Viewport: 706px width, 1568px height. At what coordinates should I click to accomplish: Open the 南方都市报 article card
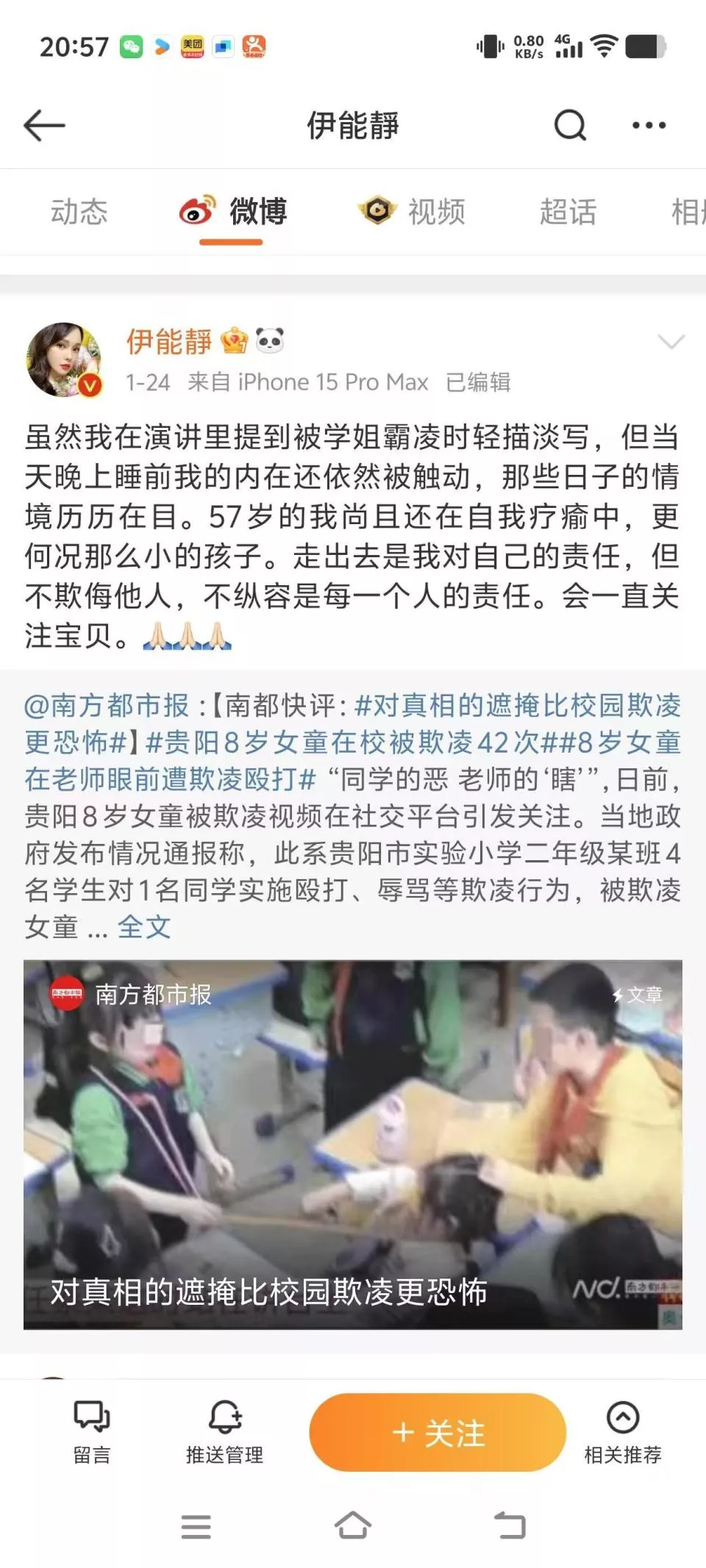(x=353, y=1144)
